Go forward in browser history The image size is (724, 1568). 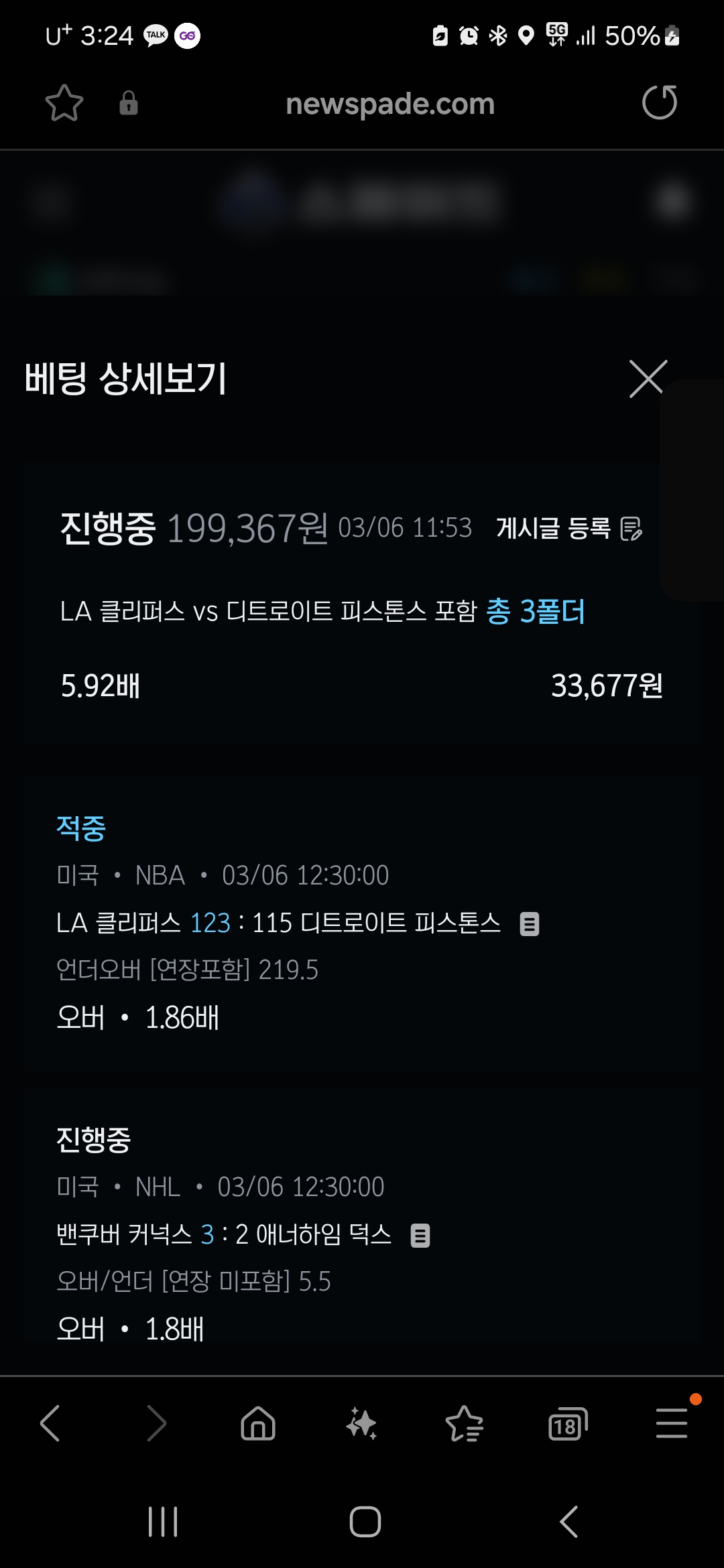point(156,1423)
